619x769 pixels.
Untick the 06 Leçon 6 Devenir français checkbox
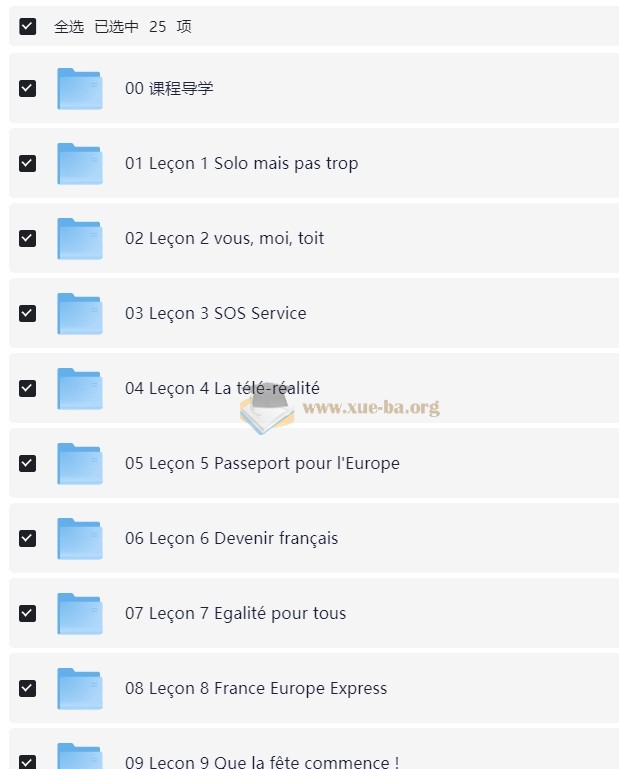click(28, 538)
